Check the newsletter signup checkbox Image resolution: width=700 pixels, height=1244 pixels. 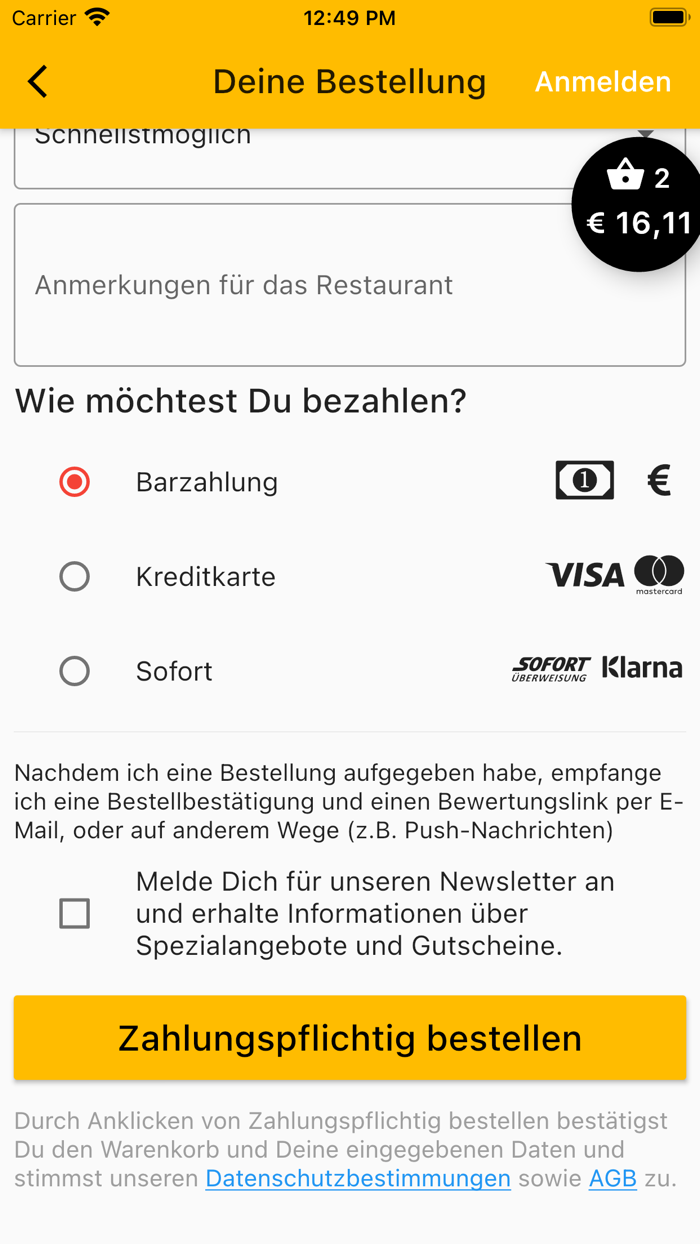75,913
